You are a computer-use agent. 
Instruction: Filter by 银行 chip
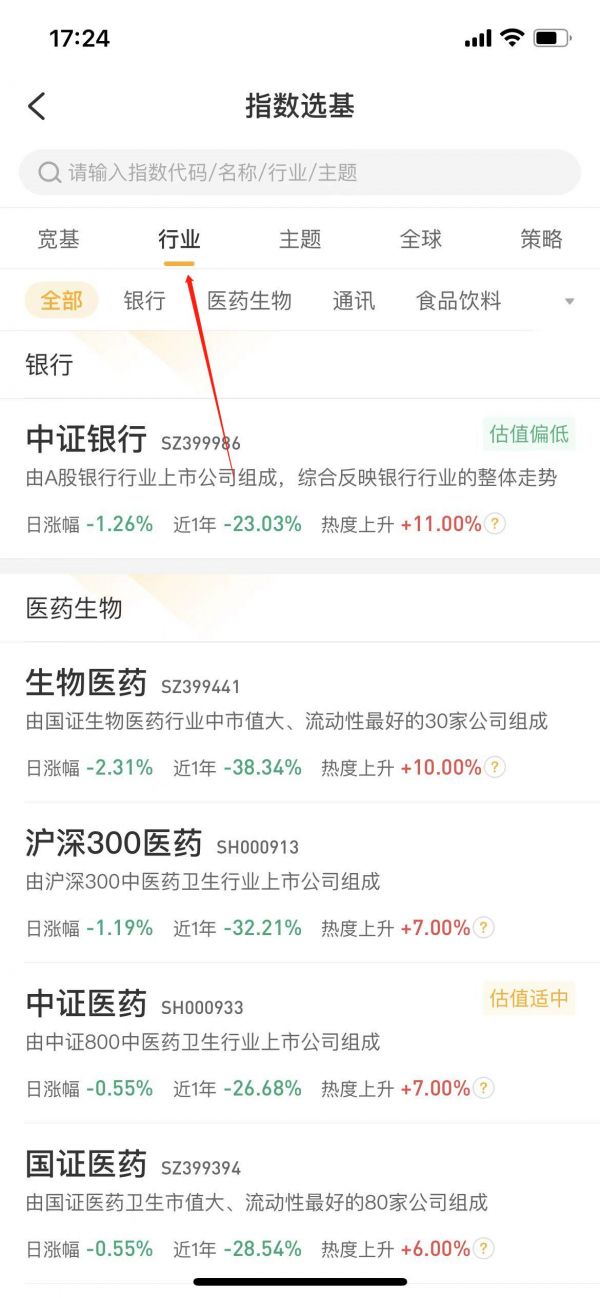(145, 300)
